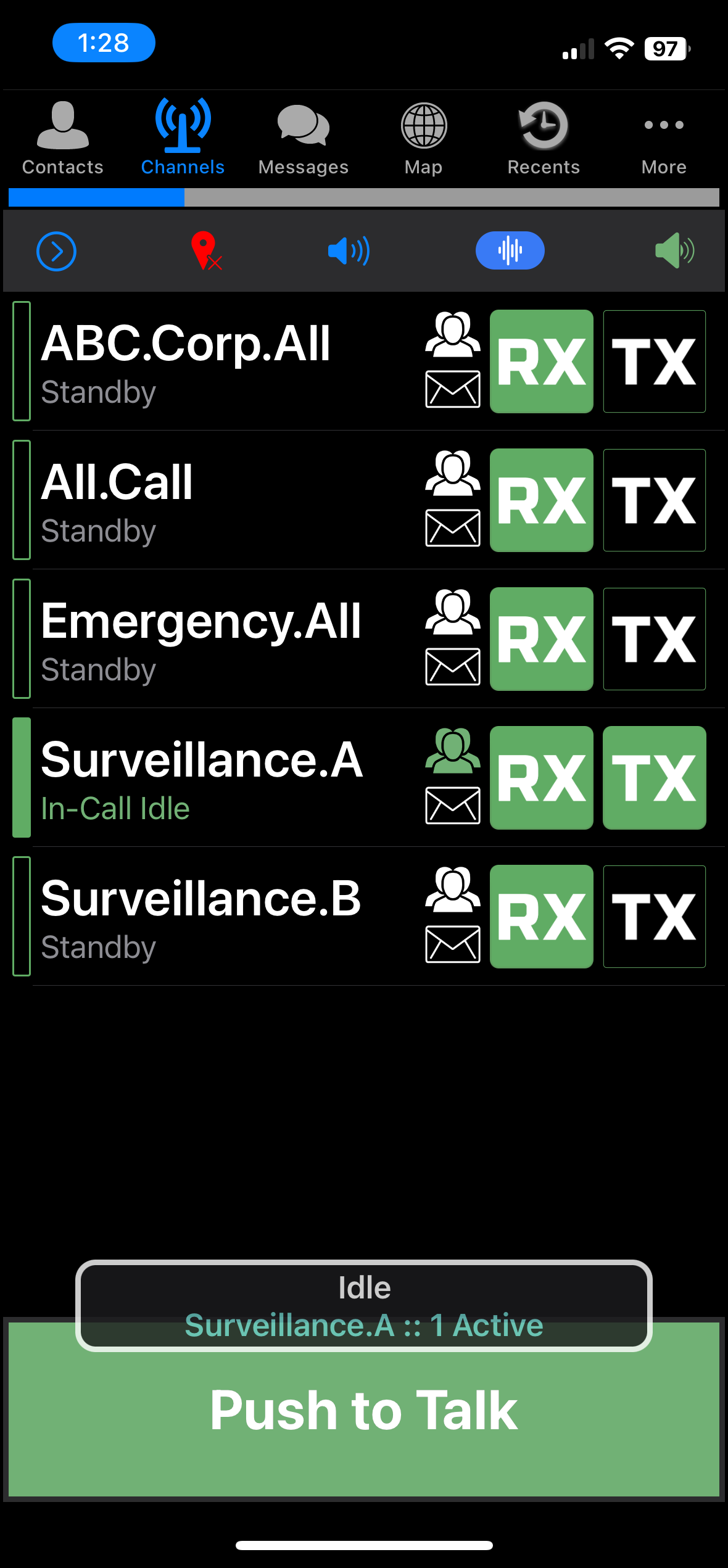The height and width of the screenshot is (1568, 728).
Task: Go to the Map tab
Action: click(423, 139)
